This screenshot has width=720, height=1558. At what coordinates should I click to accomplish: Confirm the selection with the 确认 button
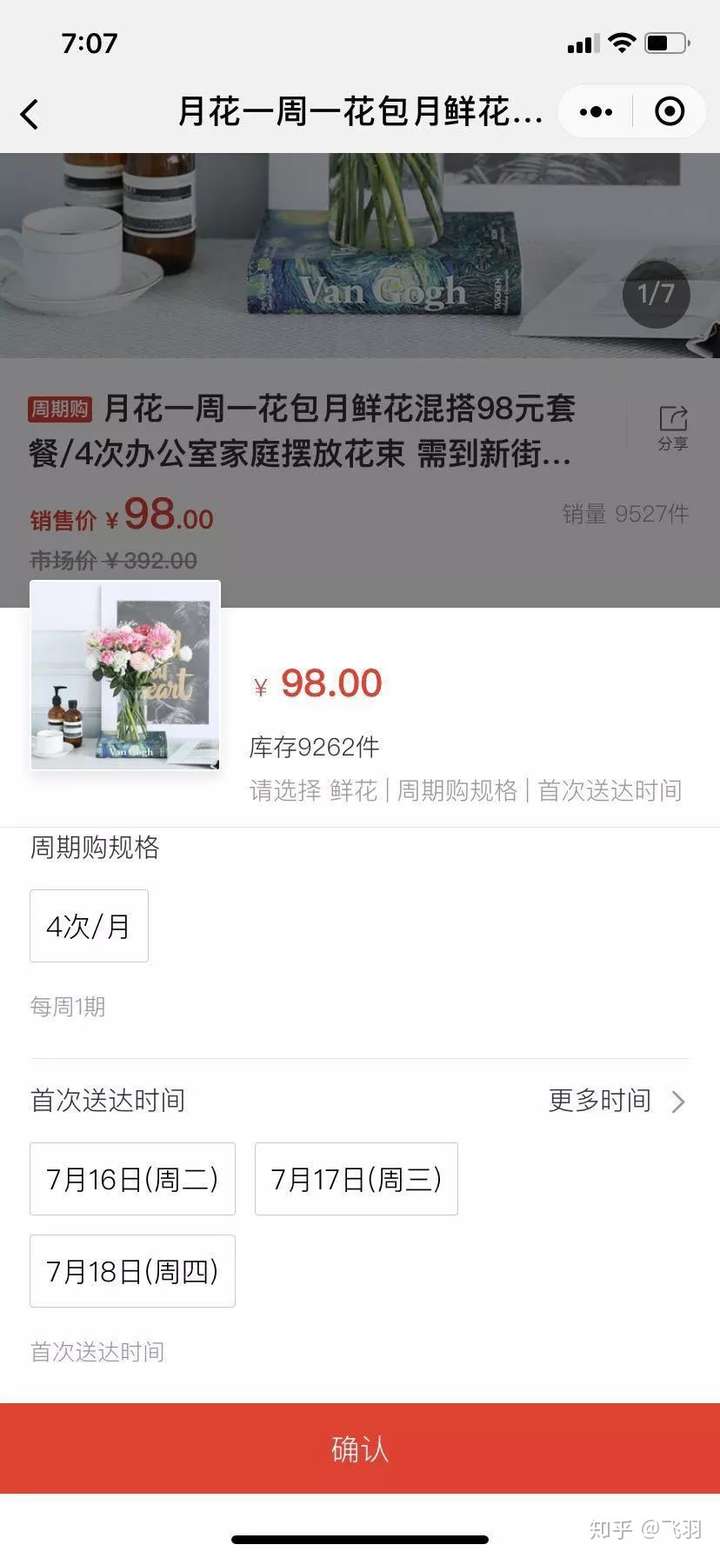click(x=360, y=1448)
